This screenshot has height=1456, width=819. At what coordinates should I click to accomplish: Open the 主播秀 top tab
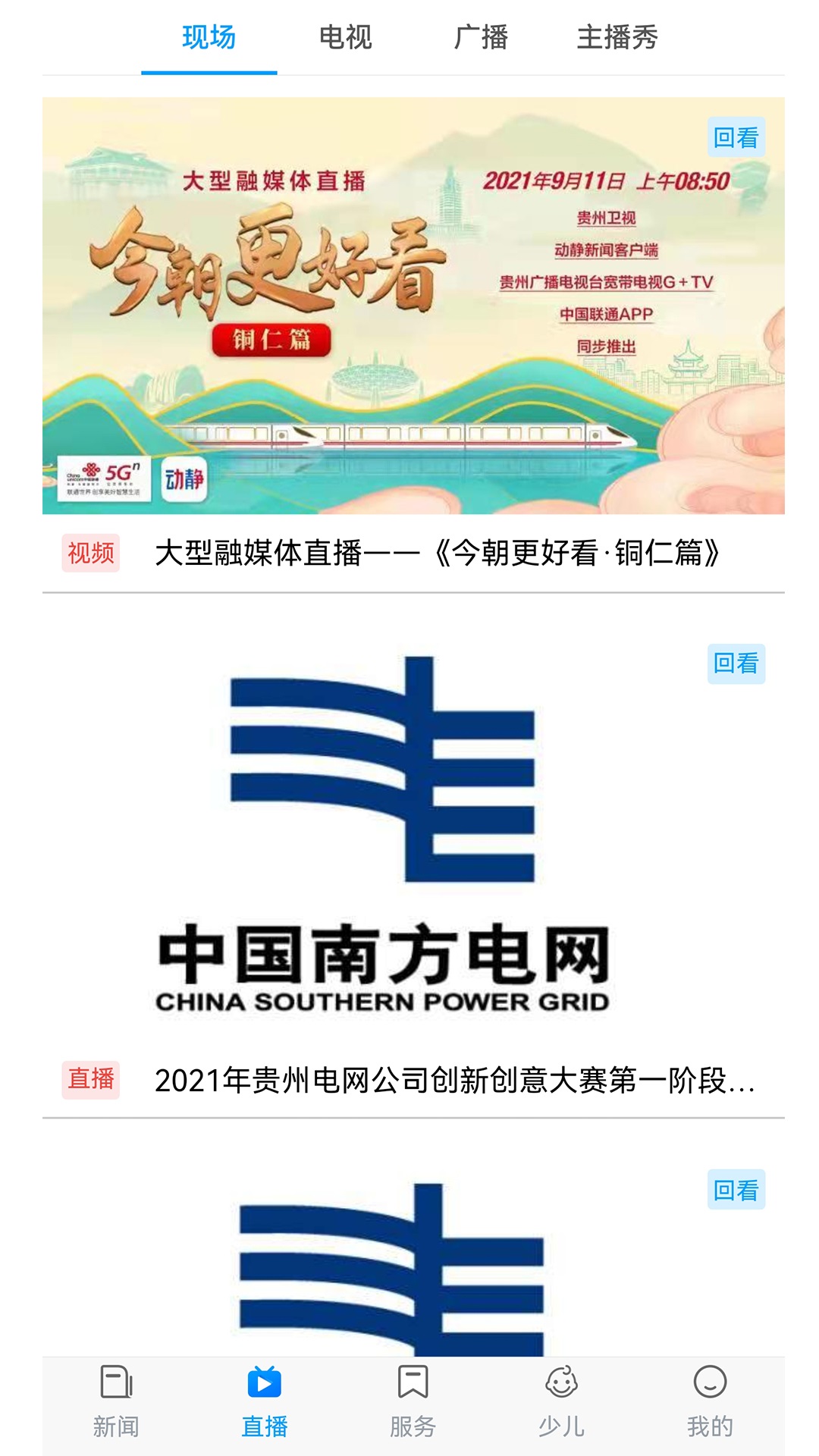tap(617, 37)
